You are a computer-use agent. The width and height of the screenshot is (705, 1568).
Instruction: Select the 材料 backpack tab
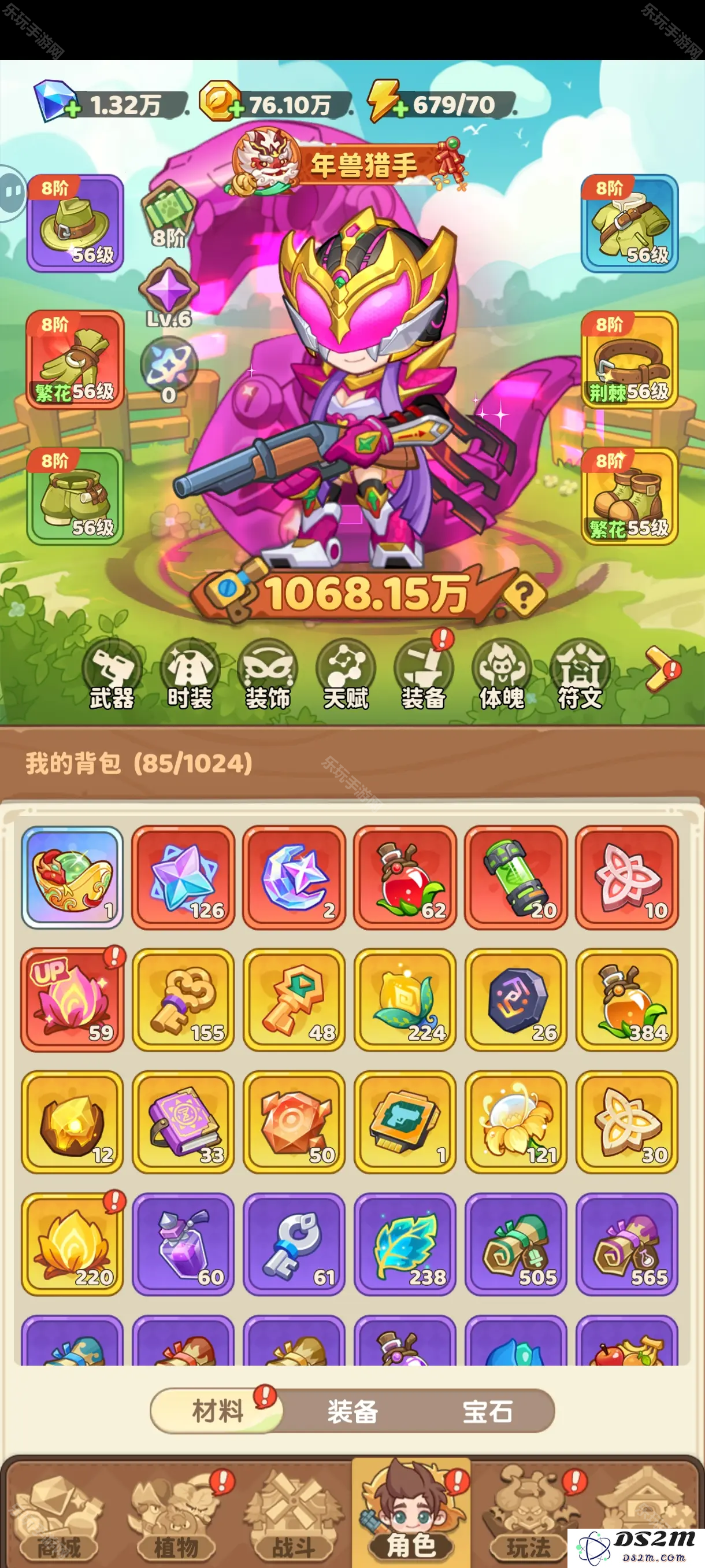[x=217, y=1411]
